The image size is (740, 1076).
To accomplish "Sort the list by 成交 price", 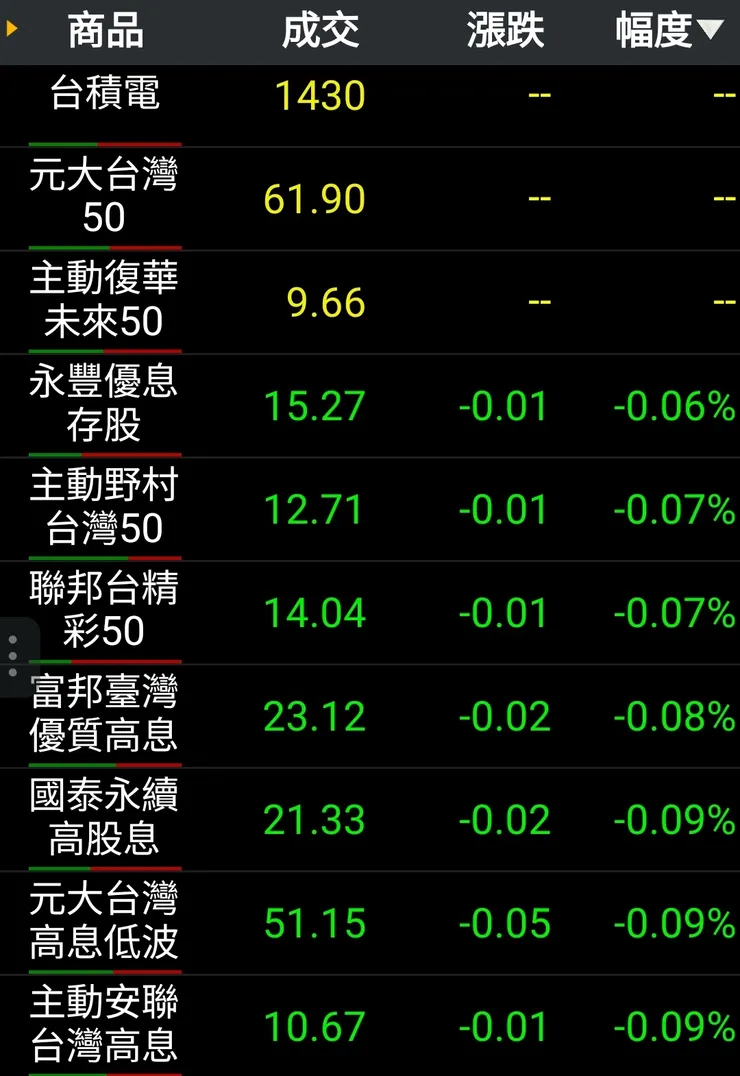I will [320, 32].
